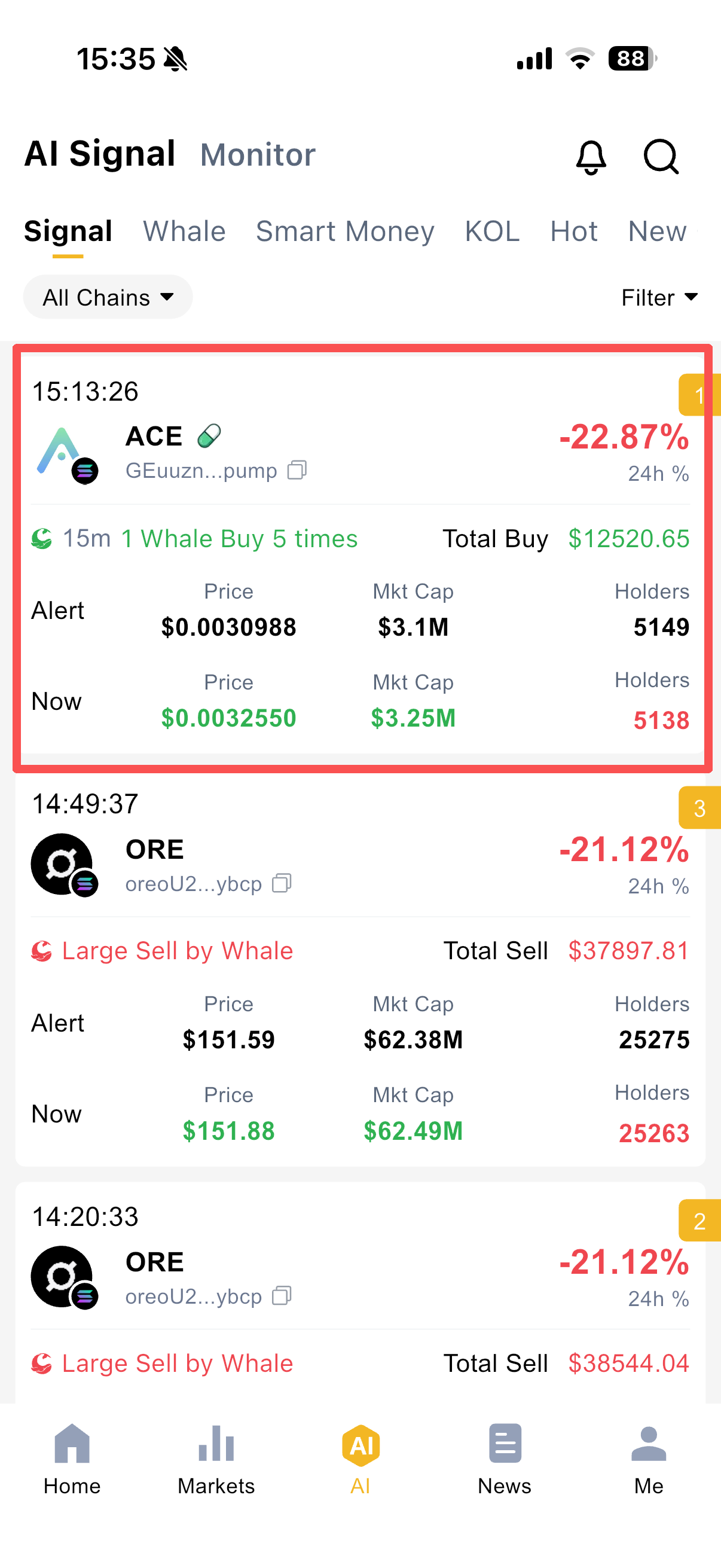Expand the All Chains dropdown
Image resolution: width=721 pixels, height=1568 pixels.
click(x=108, y=297)
